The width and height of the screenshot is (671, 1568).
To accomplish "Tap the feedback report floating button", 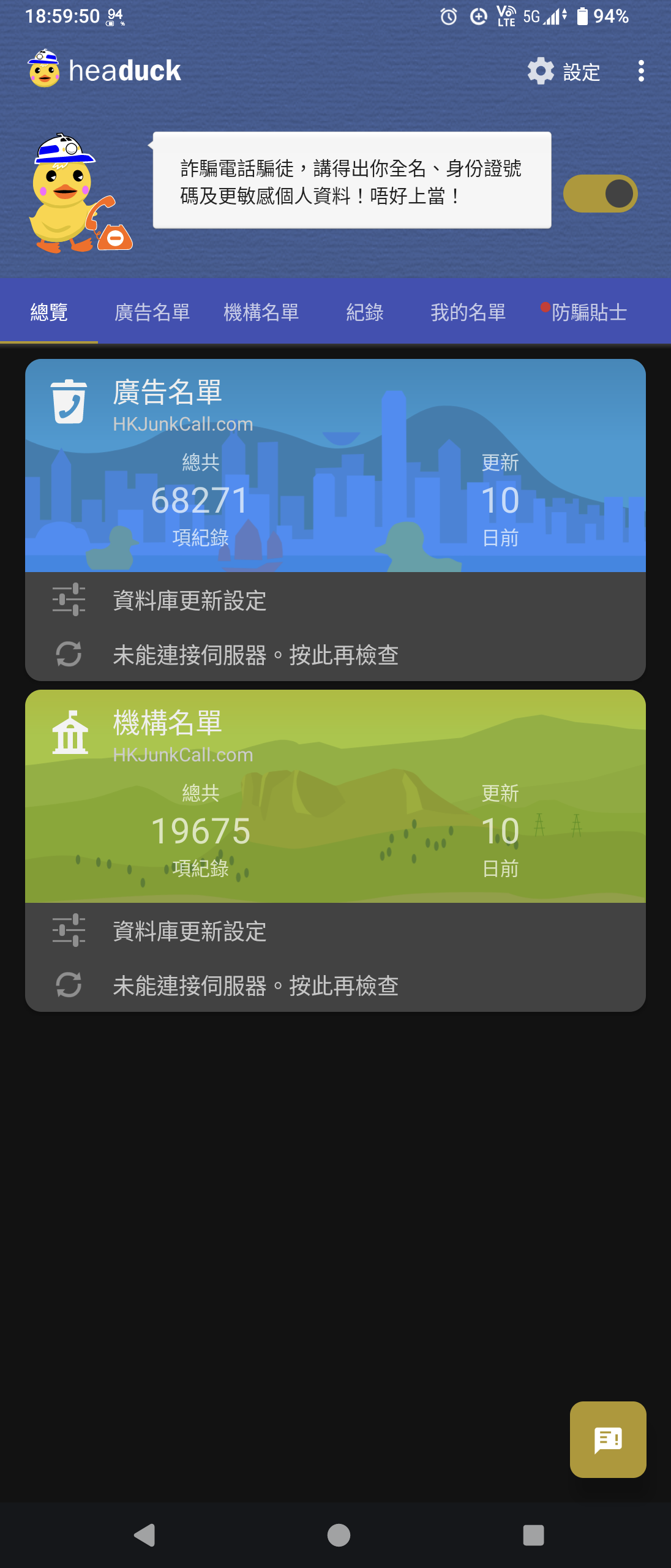I will (x=607, y=1439).
